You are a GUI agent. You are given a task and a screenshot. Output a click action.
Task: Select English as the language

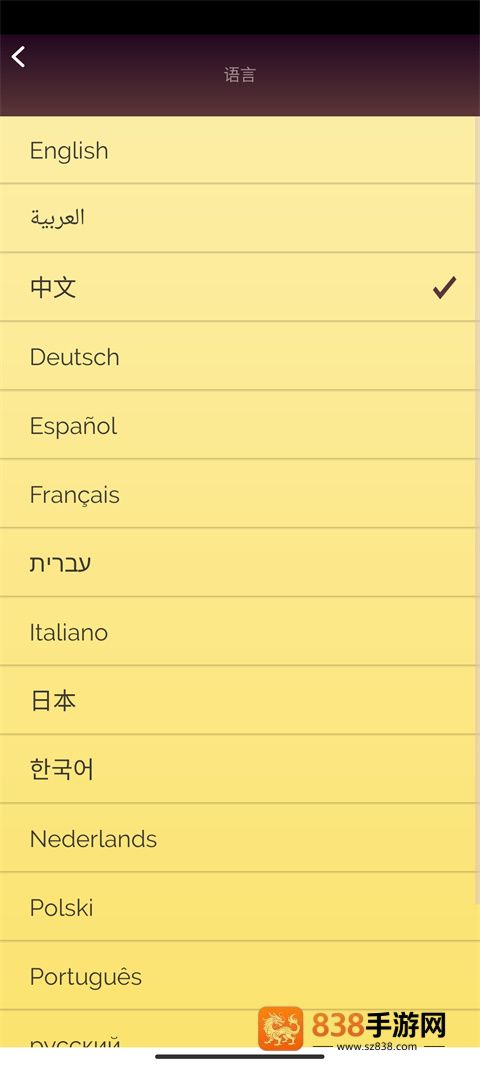[238, 150]
